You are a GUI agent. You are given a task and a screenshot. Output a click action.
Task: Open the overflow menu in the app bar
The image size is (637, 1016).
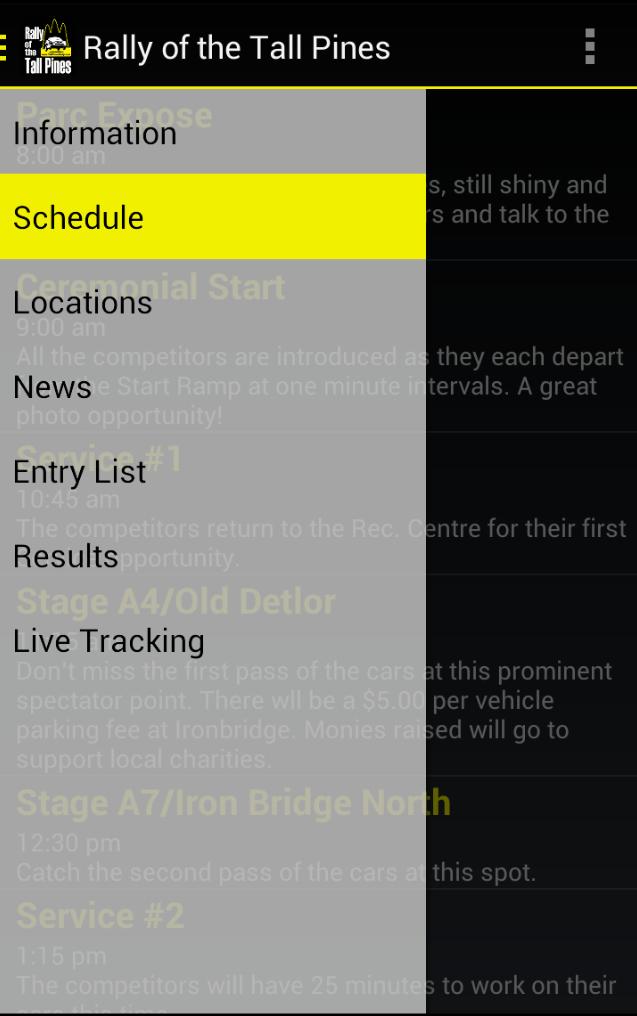coord(590,46)
